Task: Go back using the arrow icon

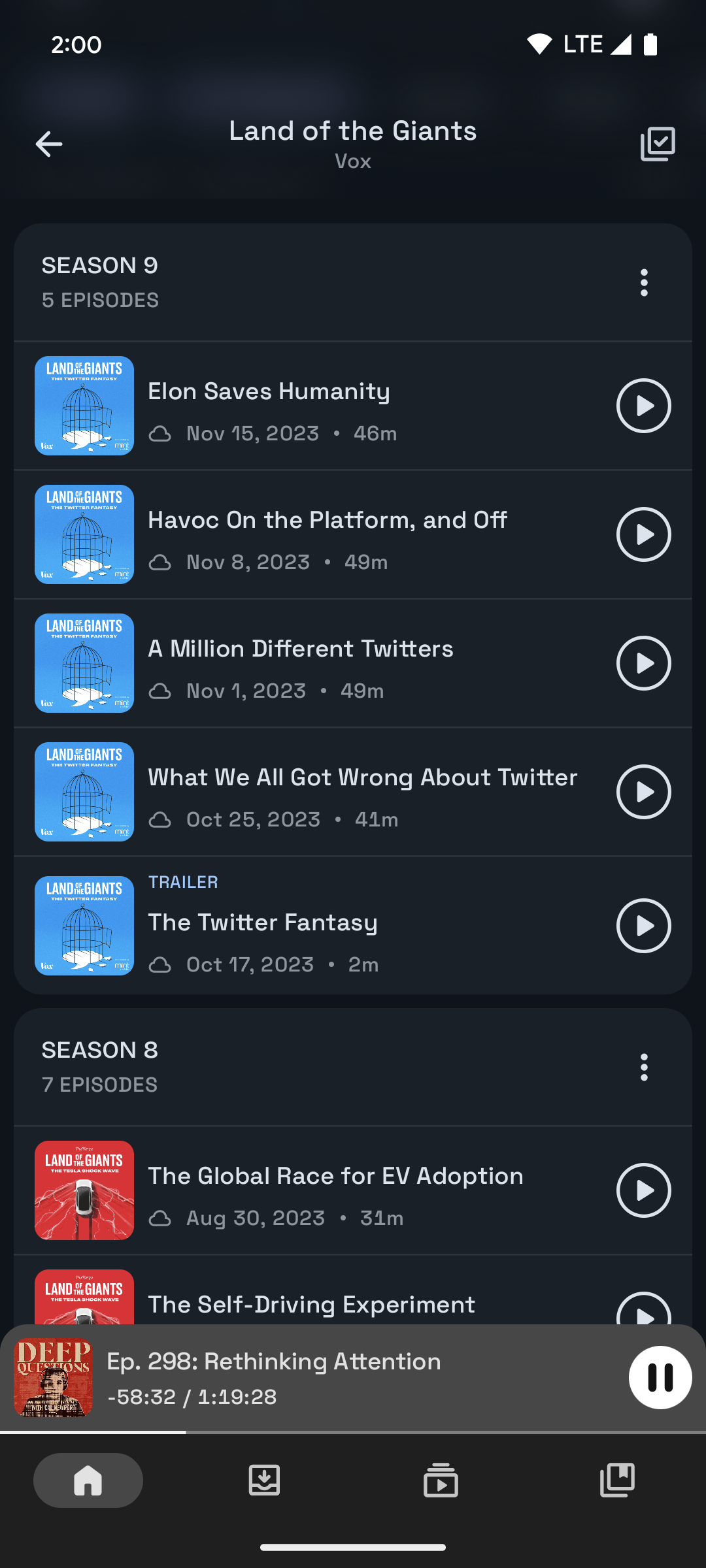Action: click(49, 144)
